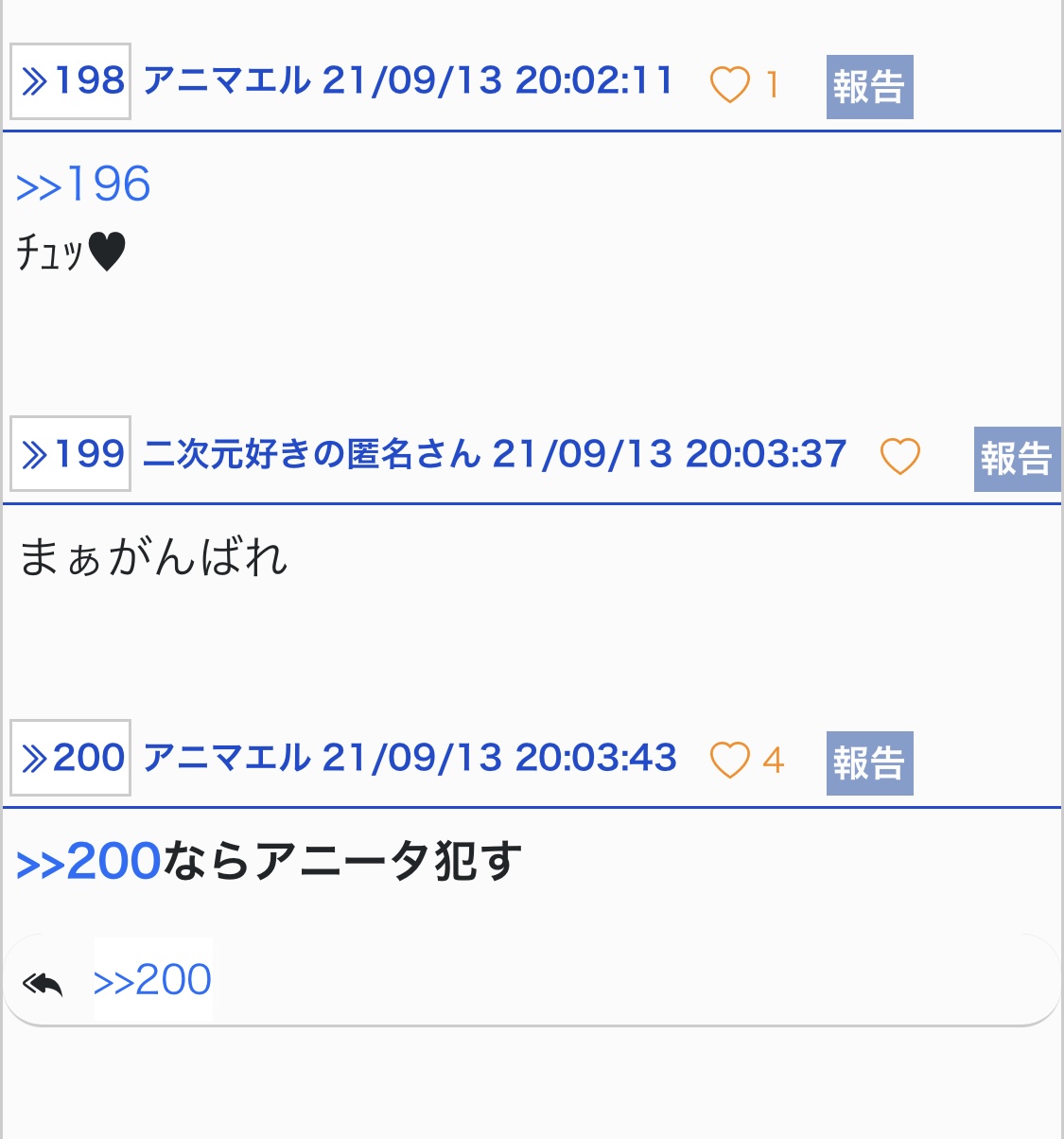Tap the post number 198 button

pos(71,81)
